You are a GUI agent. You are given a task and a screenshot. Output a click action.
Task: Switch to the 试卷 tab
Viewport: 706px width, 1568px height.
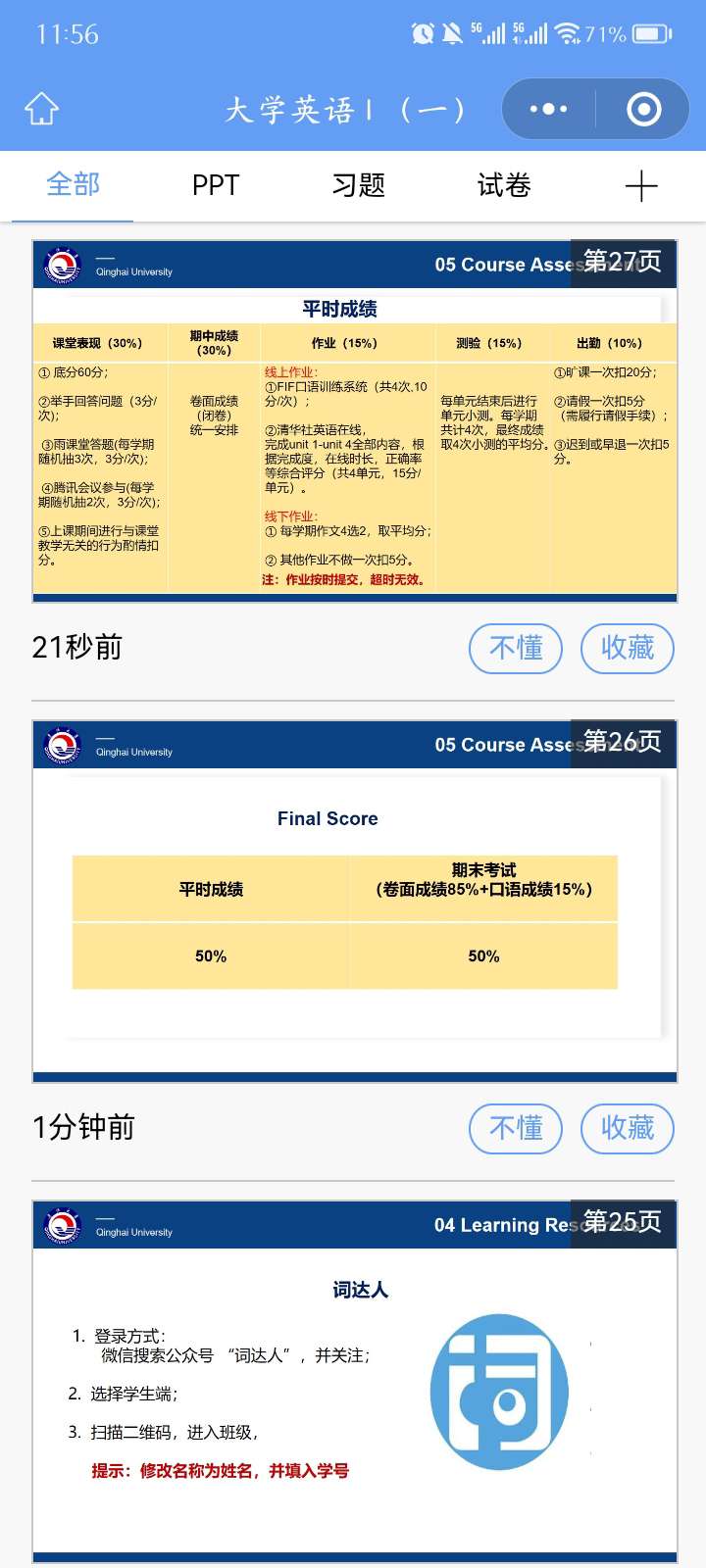[504, 185]
